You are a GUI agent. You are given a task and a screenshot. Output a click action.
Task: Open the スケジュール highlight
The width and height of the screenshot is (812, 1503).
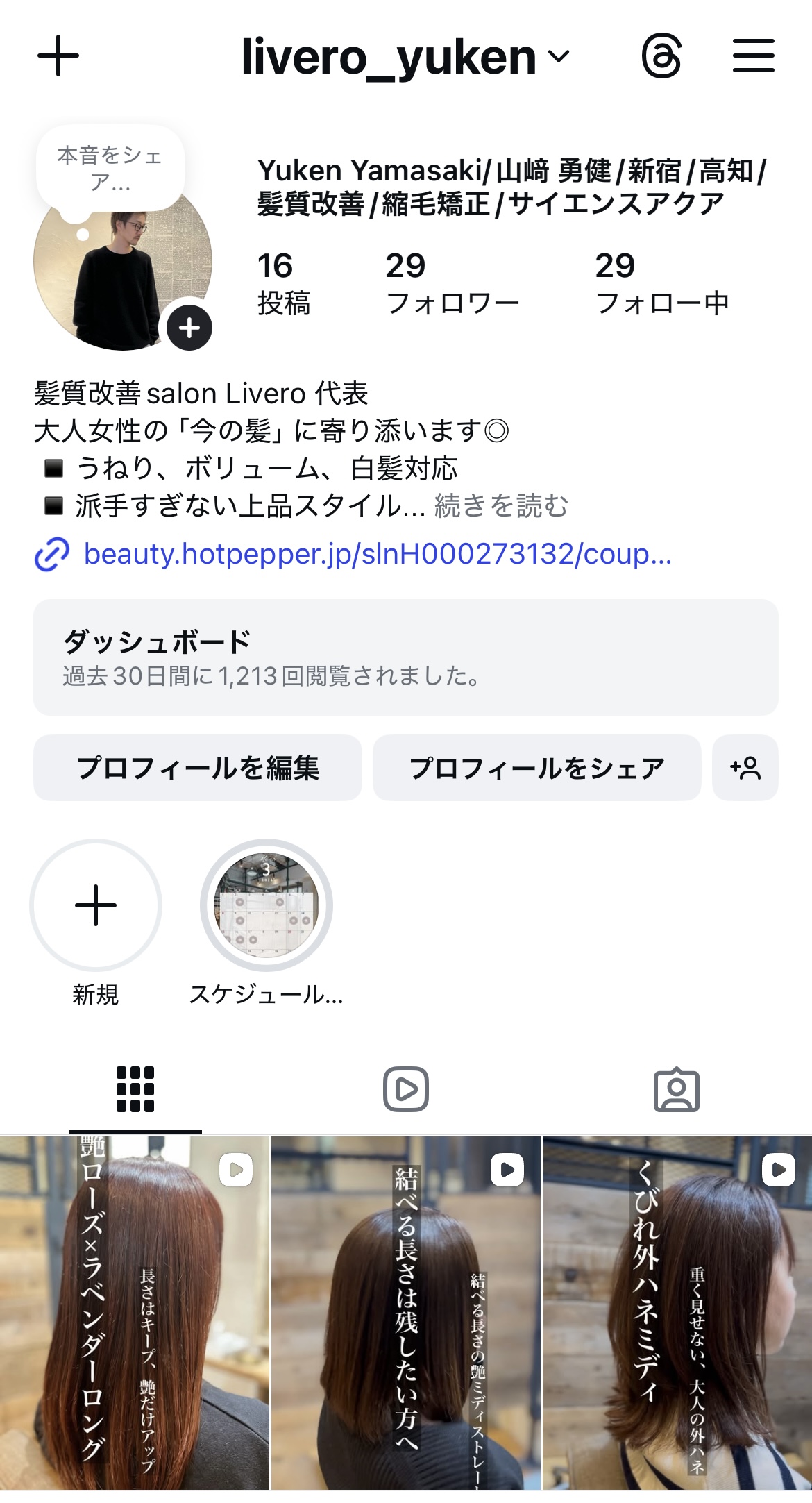[x=267, y=905]
